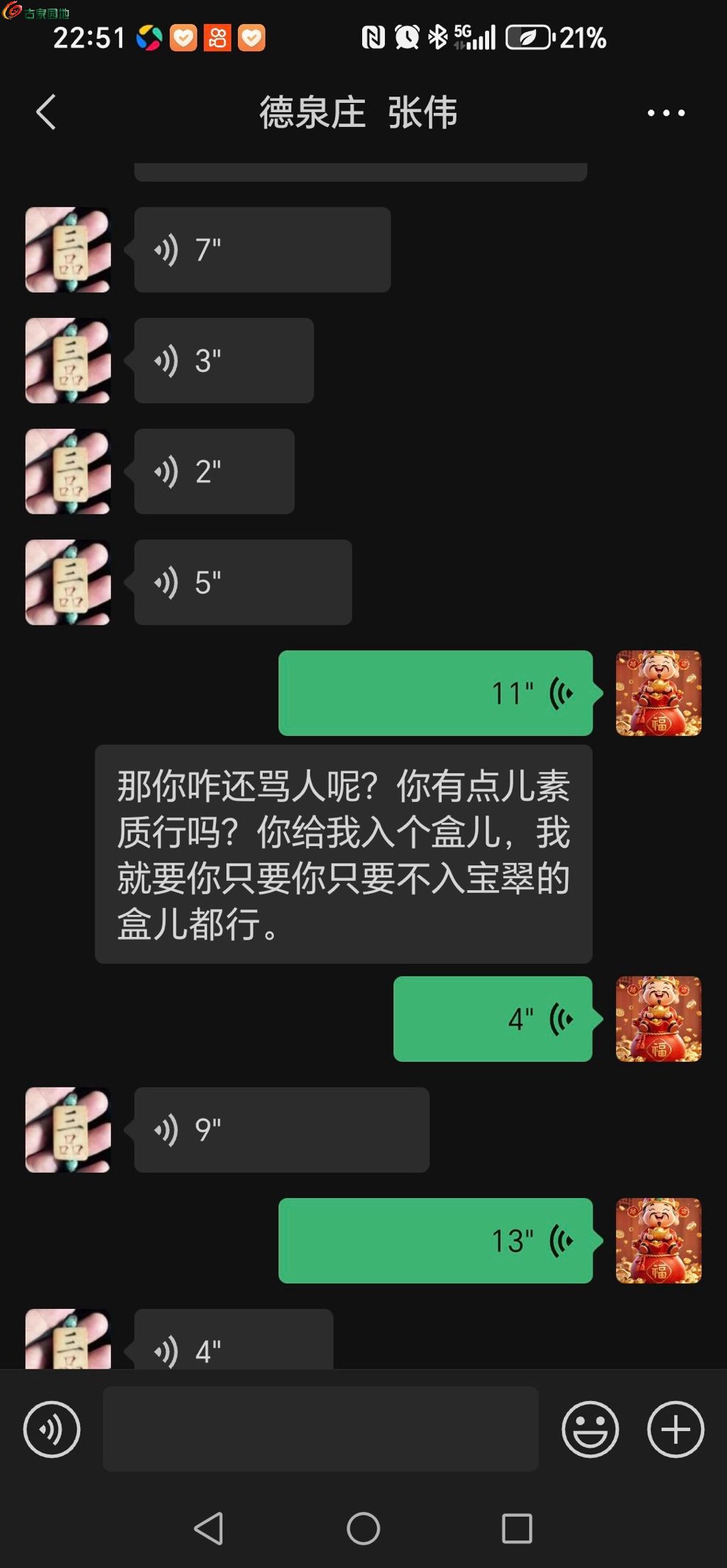The width and height of the screenshot is (727, 1568).
Task: Play the received 9" voice message
Action: click(281, 1130)
